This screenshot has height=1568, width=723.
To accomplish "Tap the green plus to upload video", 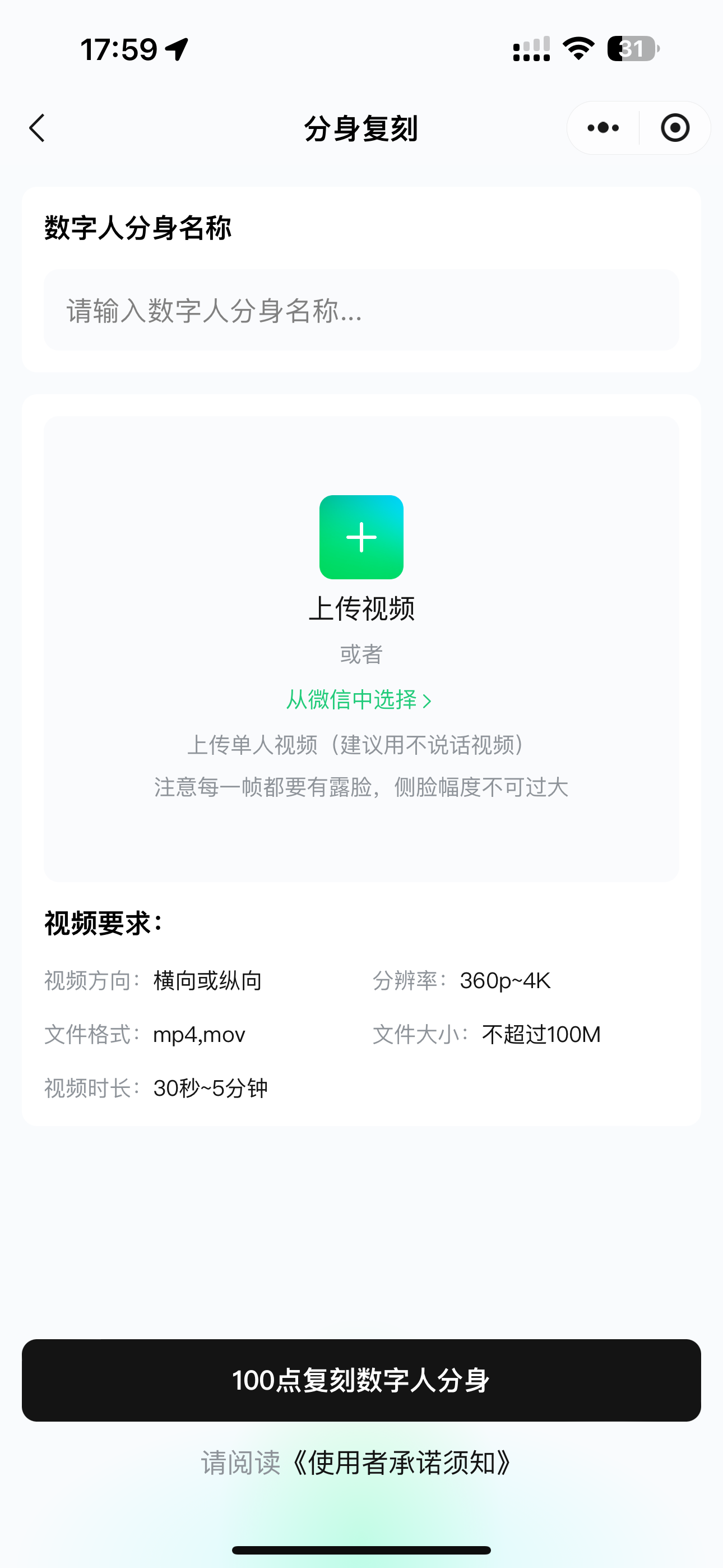I will point(361,537).
